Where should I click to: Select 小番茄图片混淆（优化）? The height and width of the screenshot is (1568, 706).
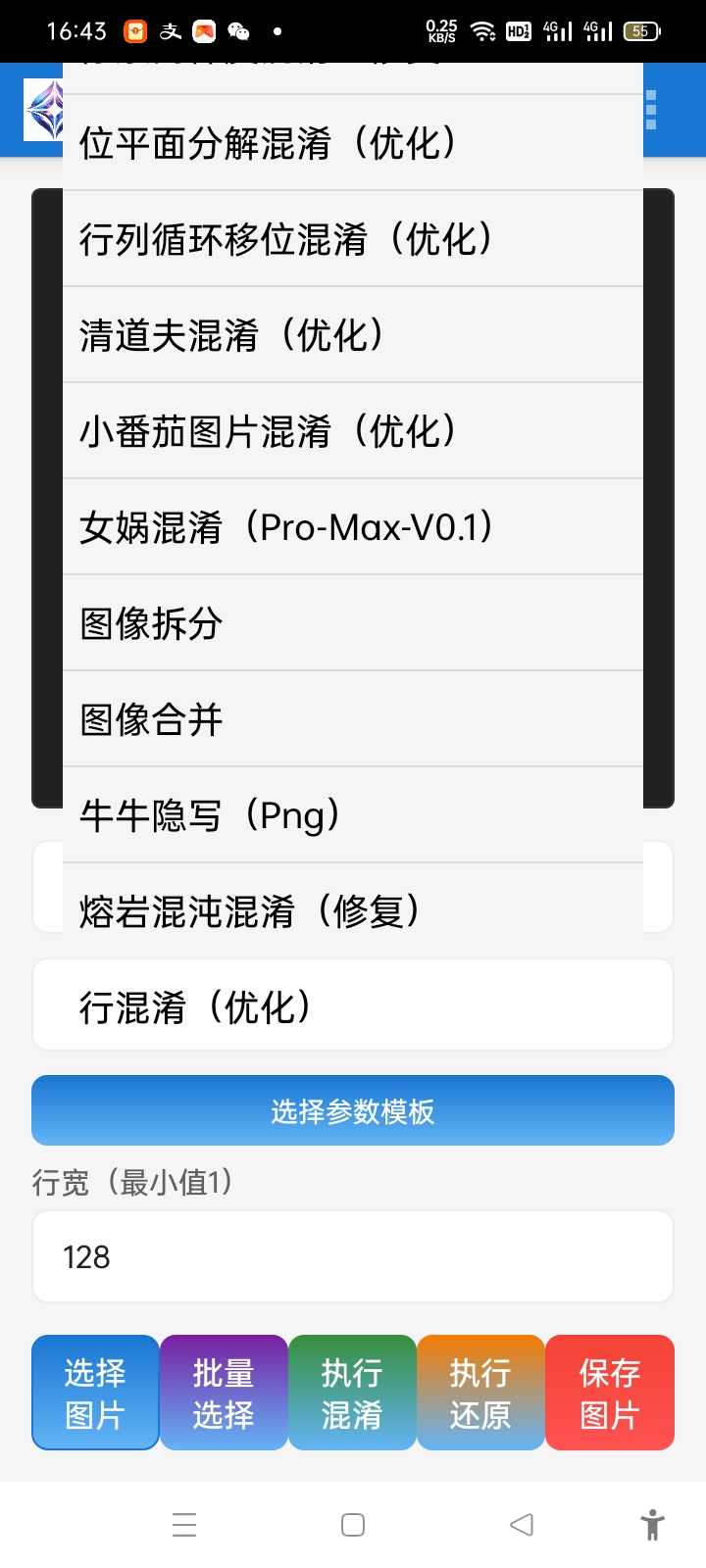point(353,431)
